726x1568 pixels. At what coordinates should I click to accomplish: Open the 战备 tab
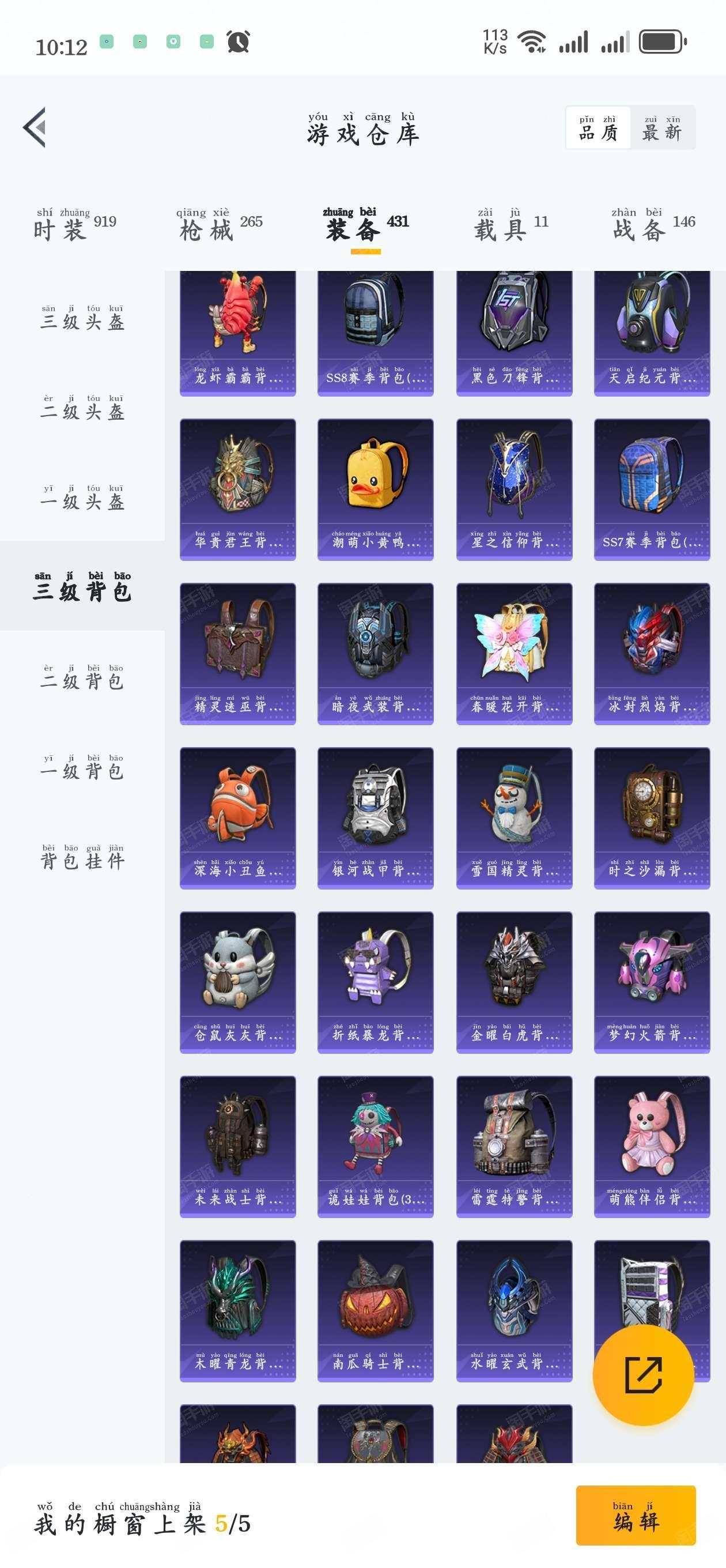pyautogui.click(x=653, y=224)
